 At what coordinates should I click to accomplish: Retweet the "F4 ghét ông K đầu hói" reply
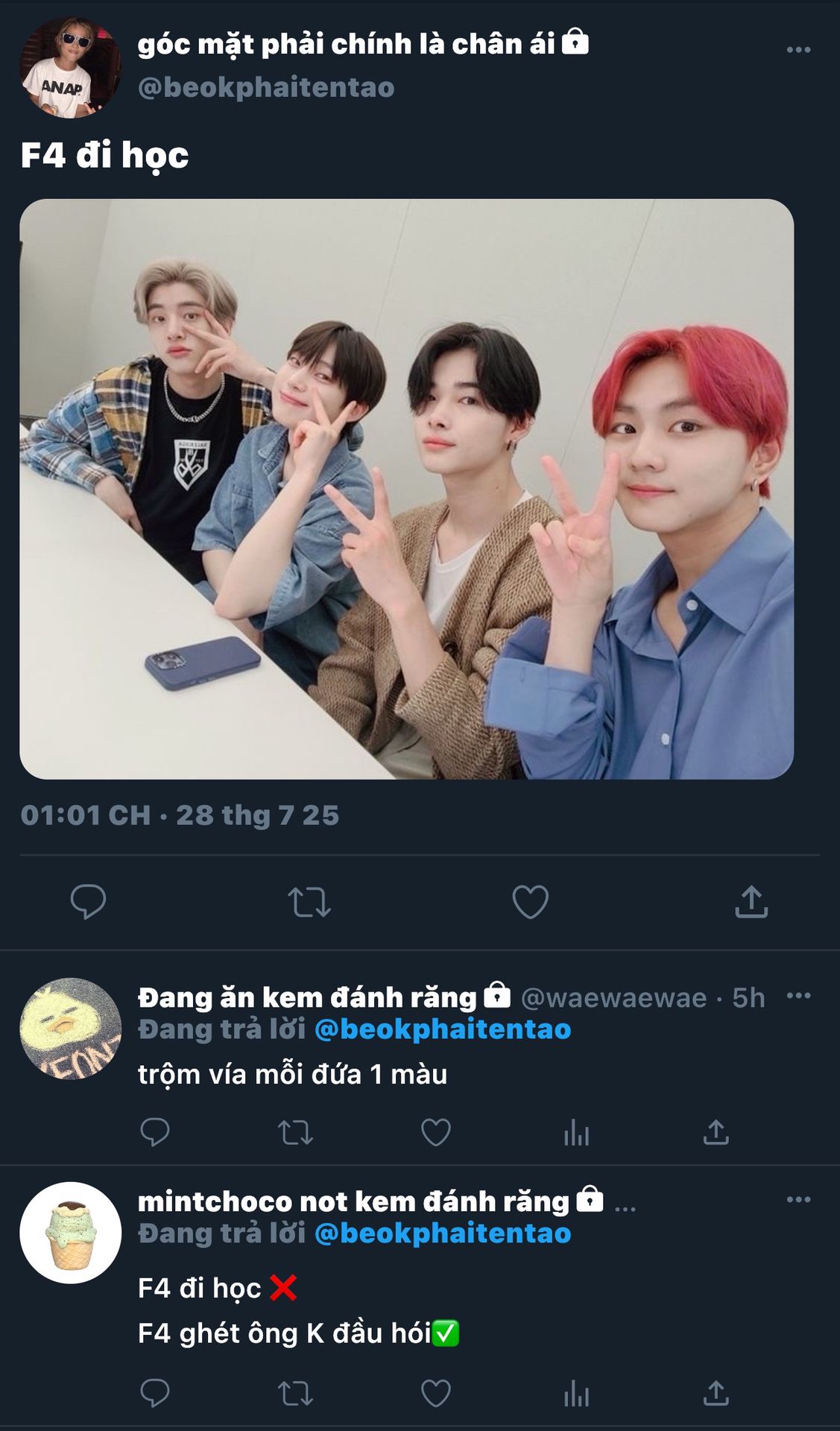point(295,1393)
